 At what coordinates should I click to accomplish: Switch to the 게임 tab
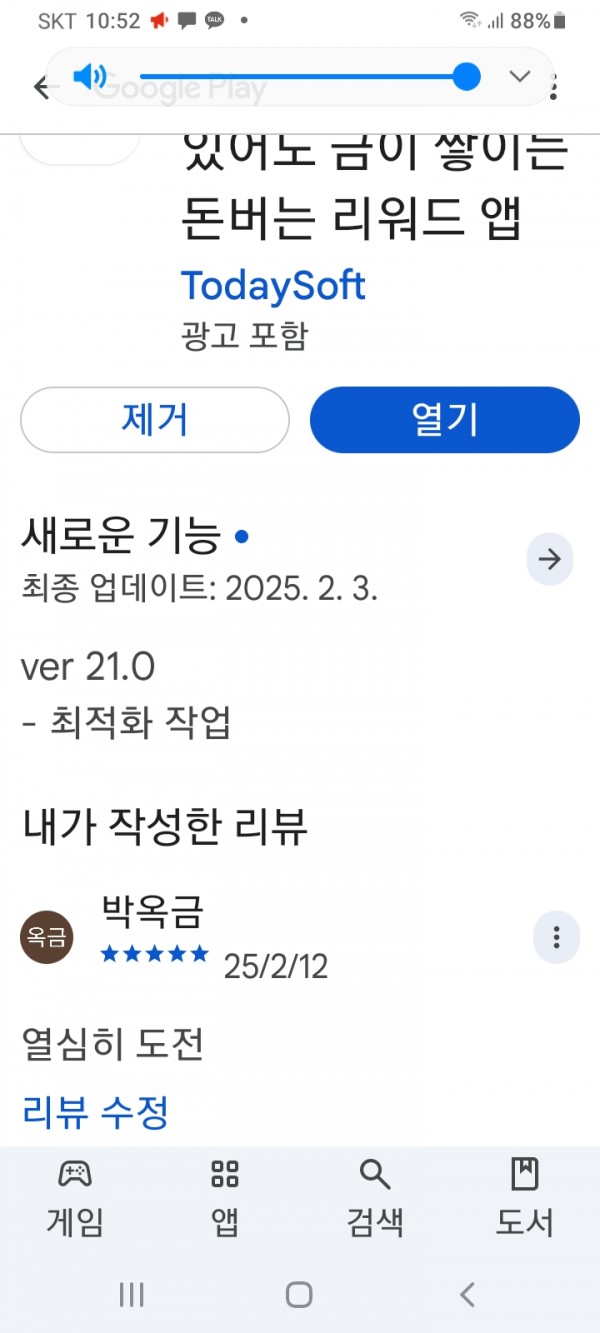click(x=75, y=1198)
